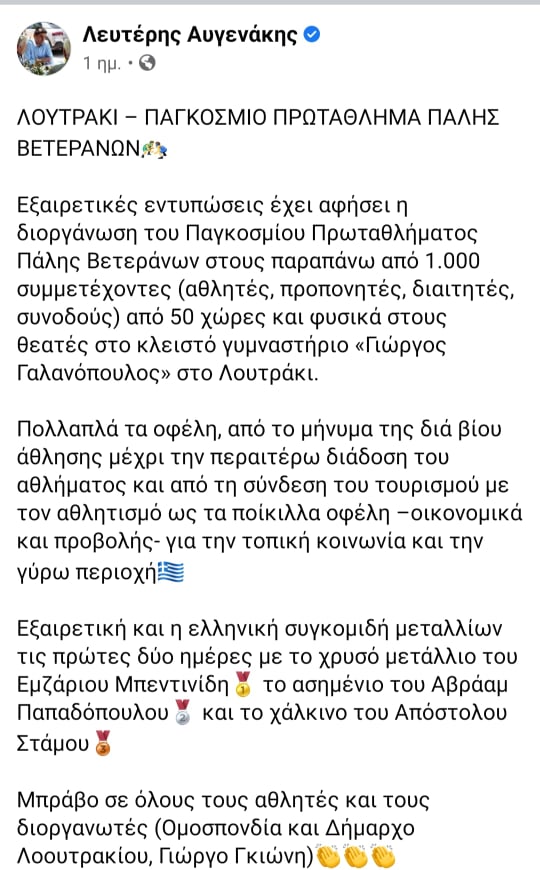
Task: Open Λευτέρης Αυγενάκης profile picture
Action: 44,49
